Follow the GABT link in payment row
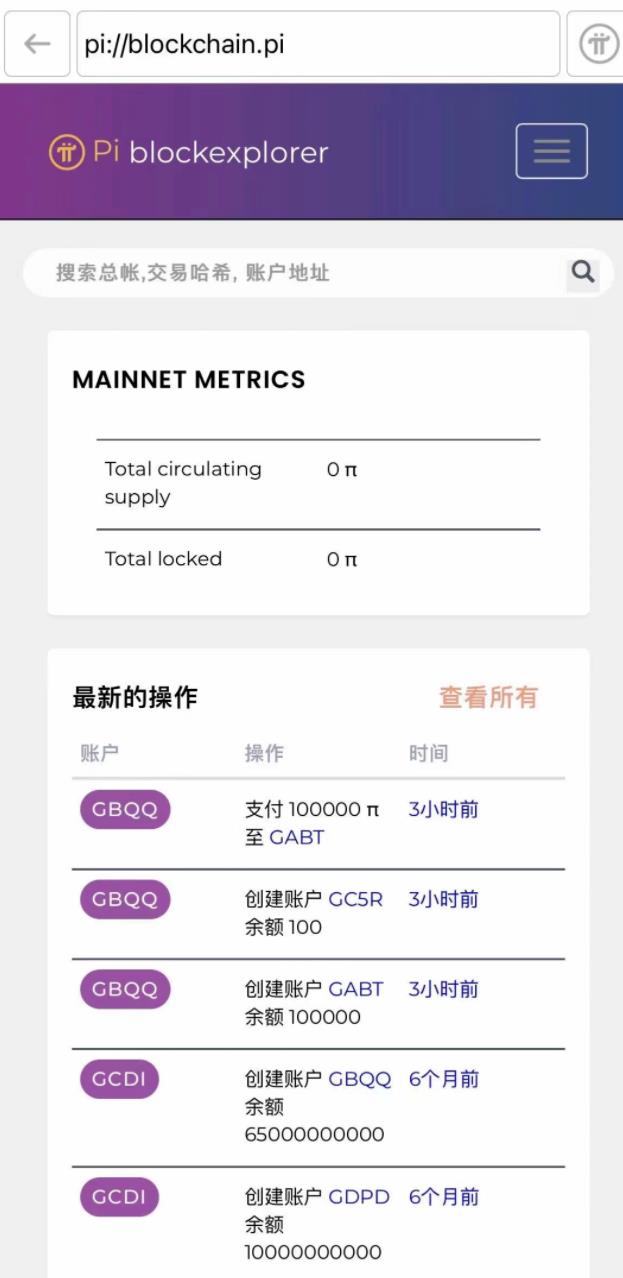 [x=297, y=838]
